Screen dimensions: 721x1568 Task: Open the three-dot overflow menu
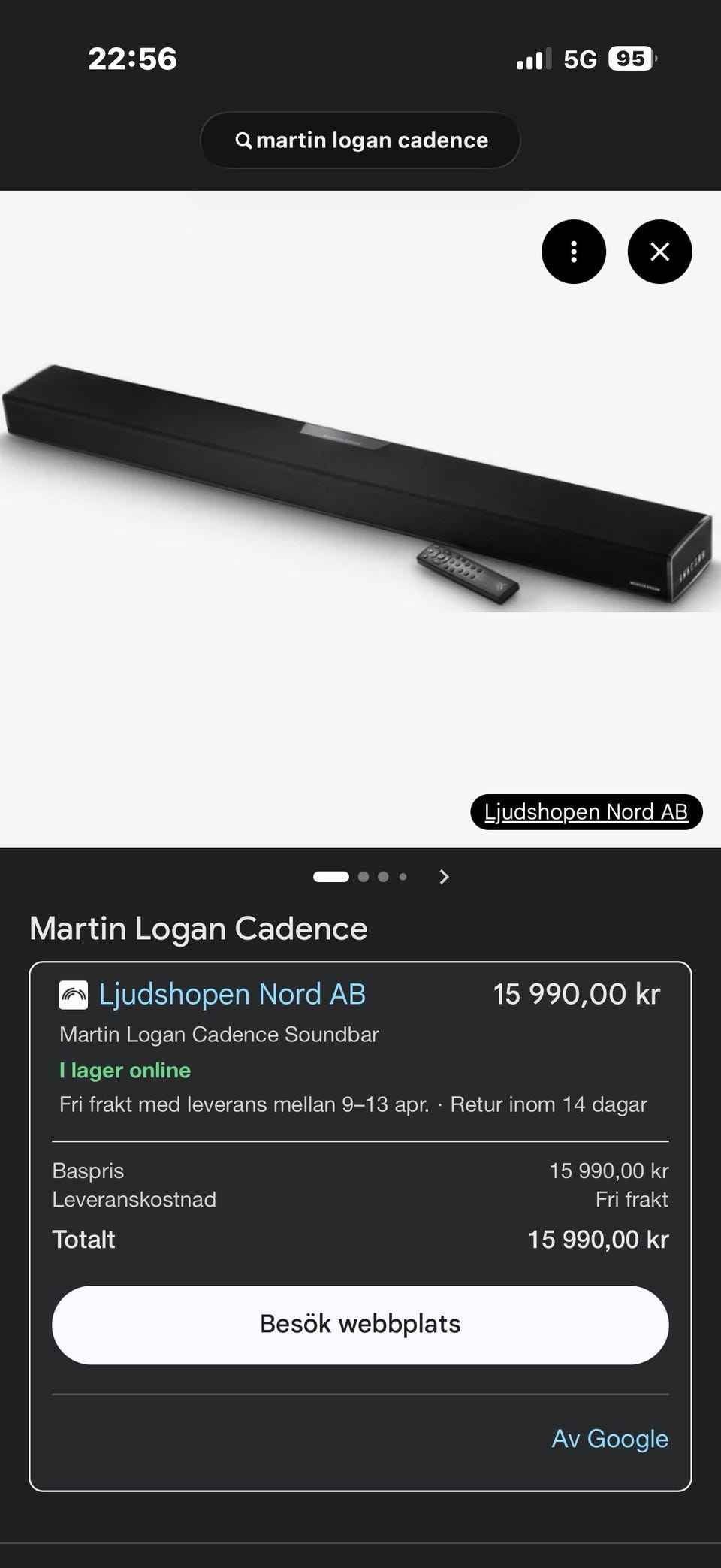(574, 252)
